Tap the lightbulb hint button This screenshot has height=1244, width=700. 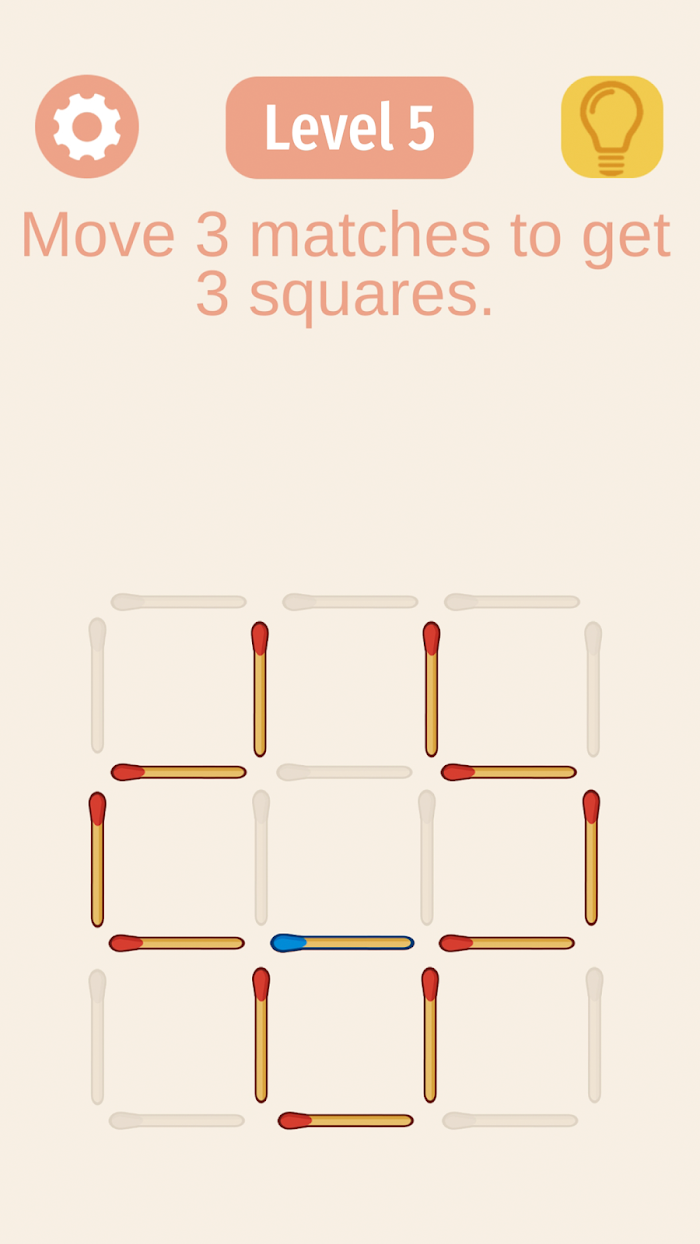pyautogui.click(x=611, y=127)
